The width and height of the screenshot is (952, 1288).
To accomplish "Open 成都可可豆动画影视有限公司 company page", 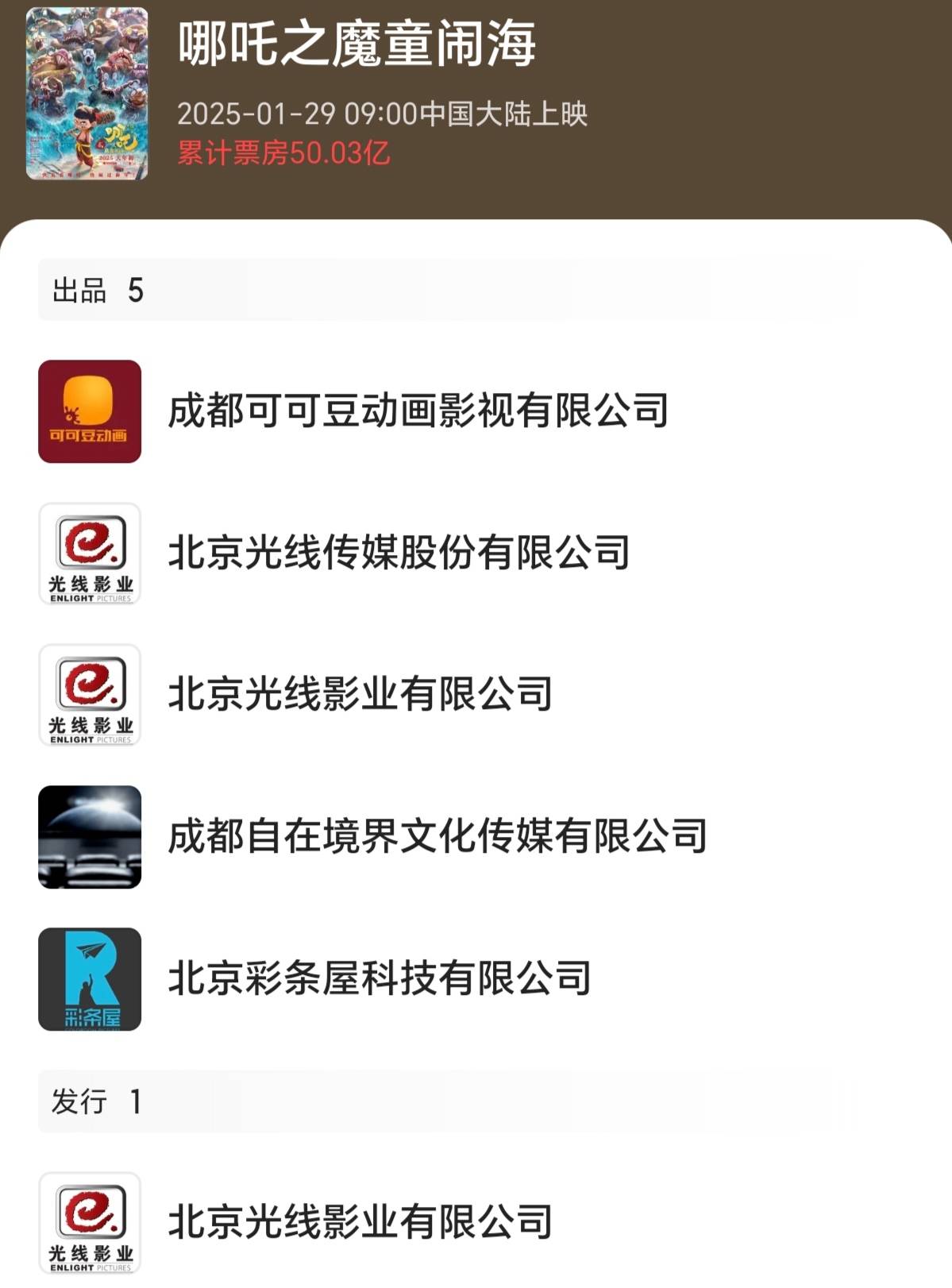I will (x=418, y=411).
